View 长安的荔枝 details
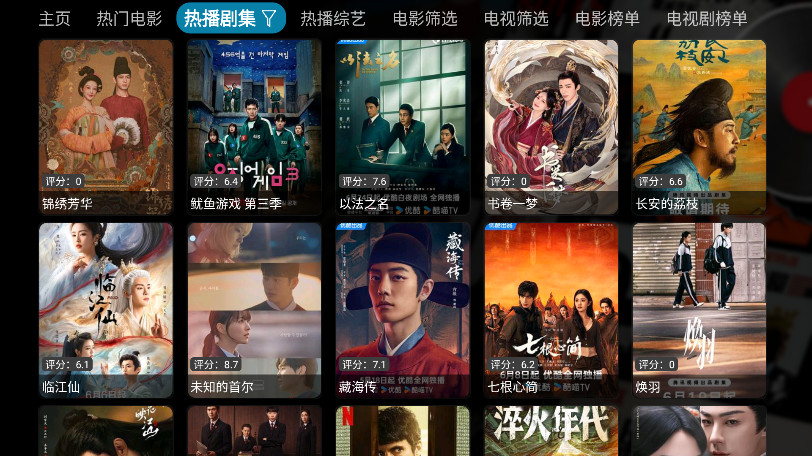The height and width of the screenshot is (456, 812). pos(699,125)
